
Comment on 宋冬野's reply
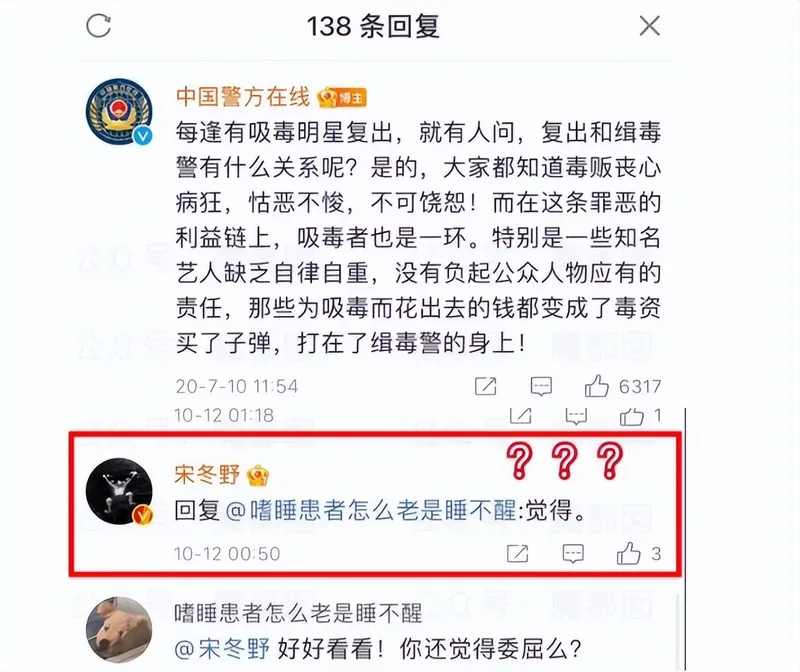[x=572, y=553]
